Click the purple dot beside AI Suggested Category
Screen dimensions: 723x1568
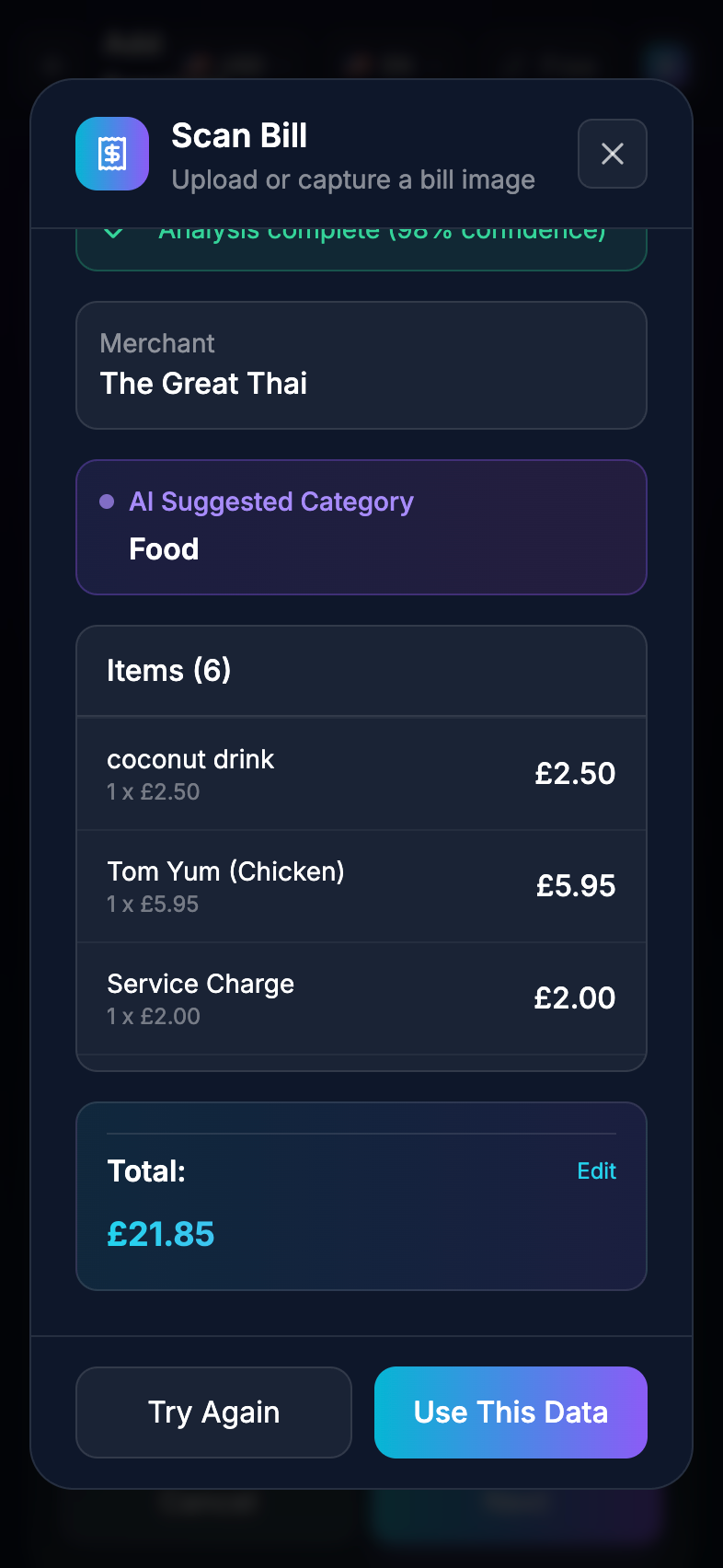[x=107, y=502]
